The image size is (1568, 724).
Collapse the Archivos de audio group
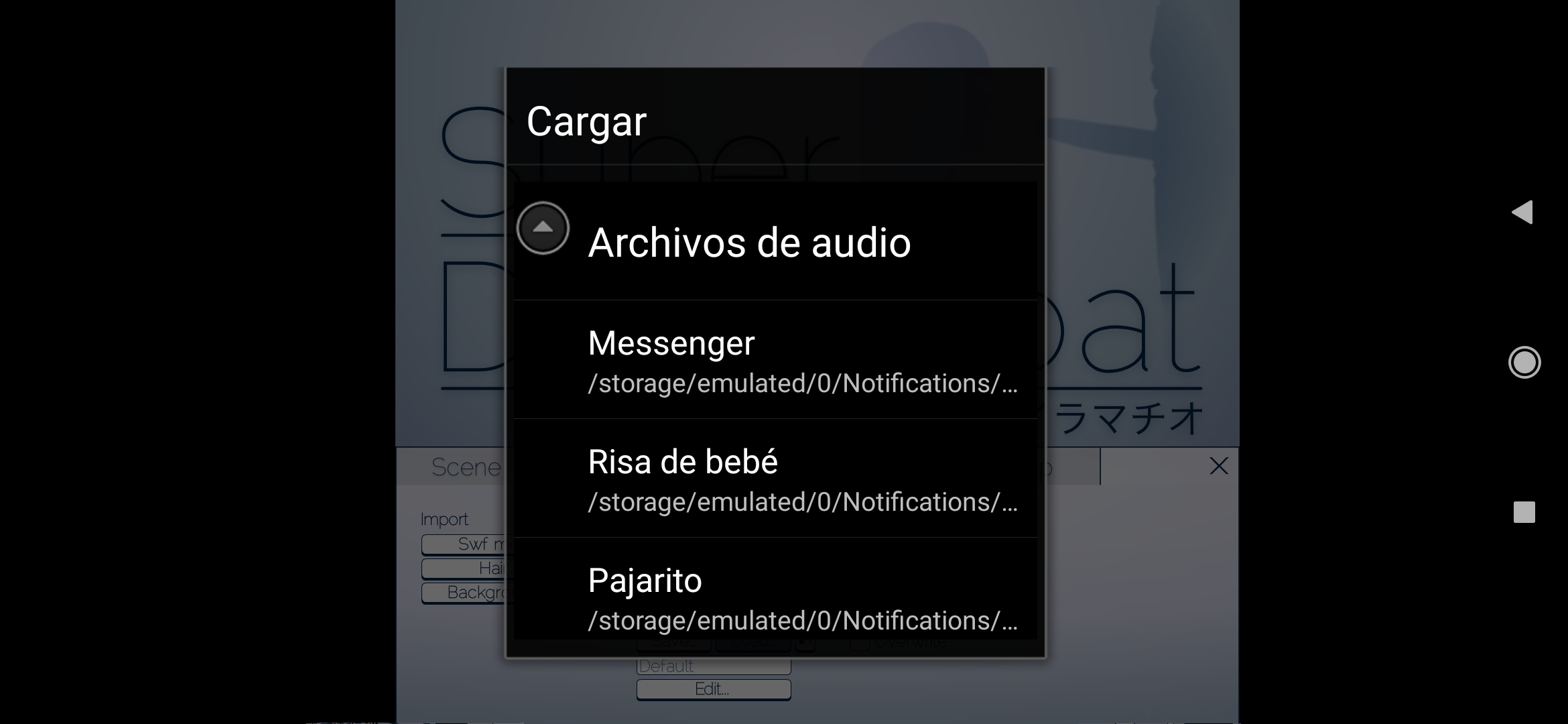543,229
